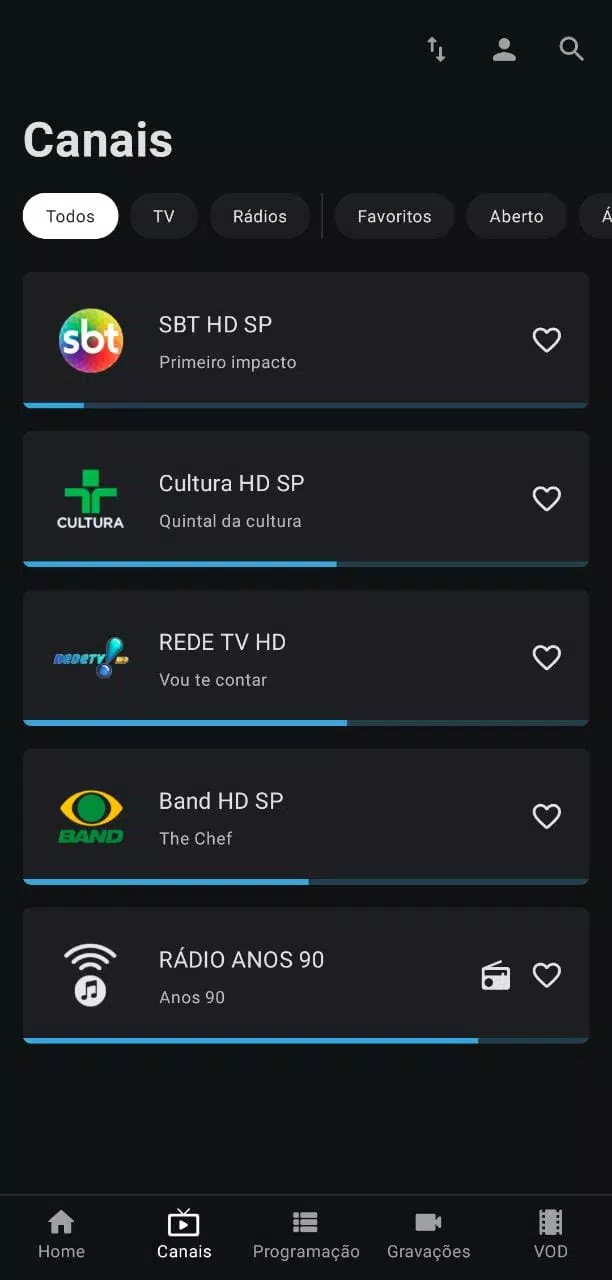Select the Todos filter chip
The image size is (612, 1280).
tap(70, 216)
